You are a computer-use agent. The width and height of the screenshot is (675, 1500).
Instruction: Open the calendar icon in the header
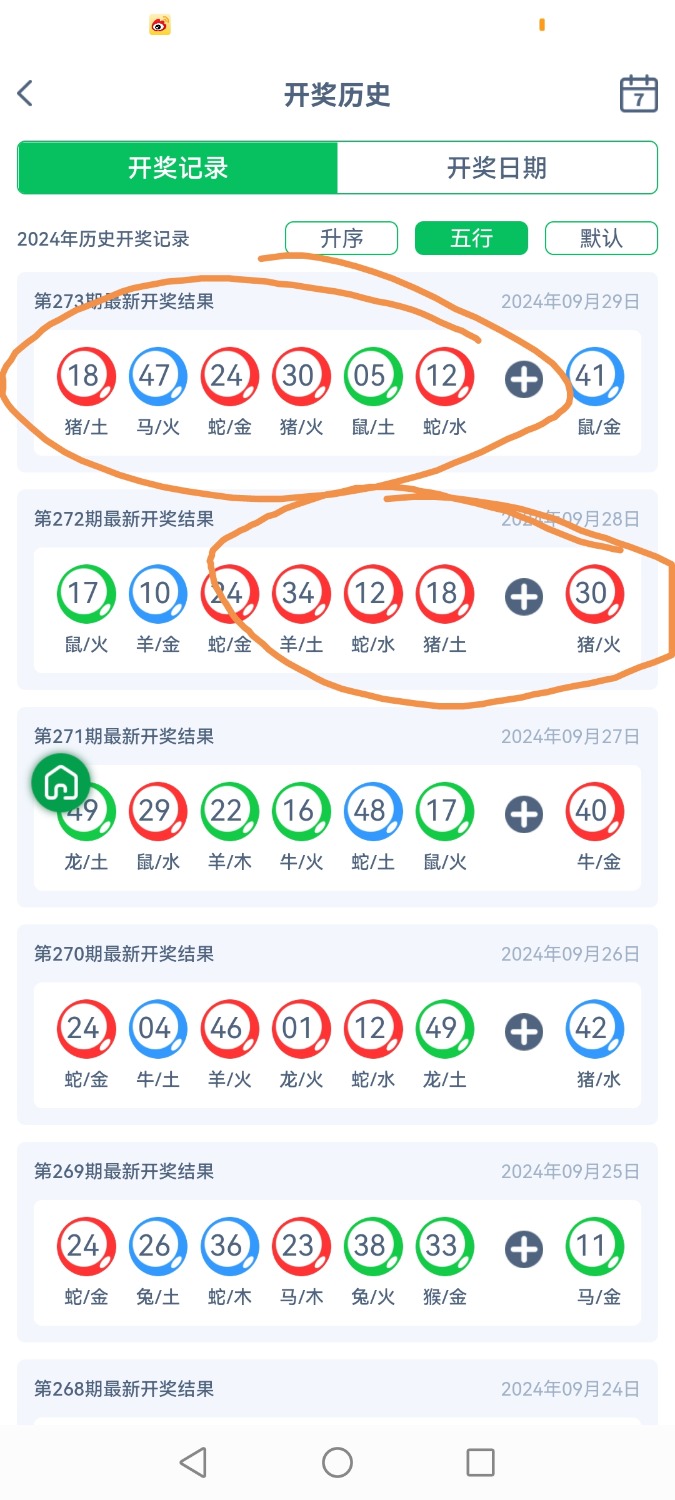click(x=638, y=94)
